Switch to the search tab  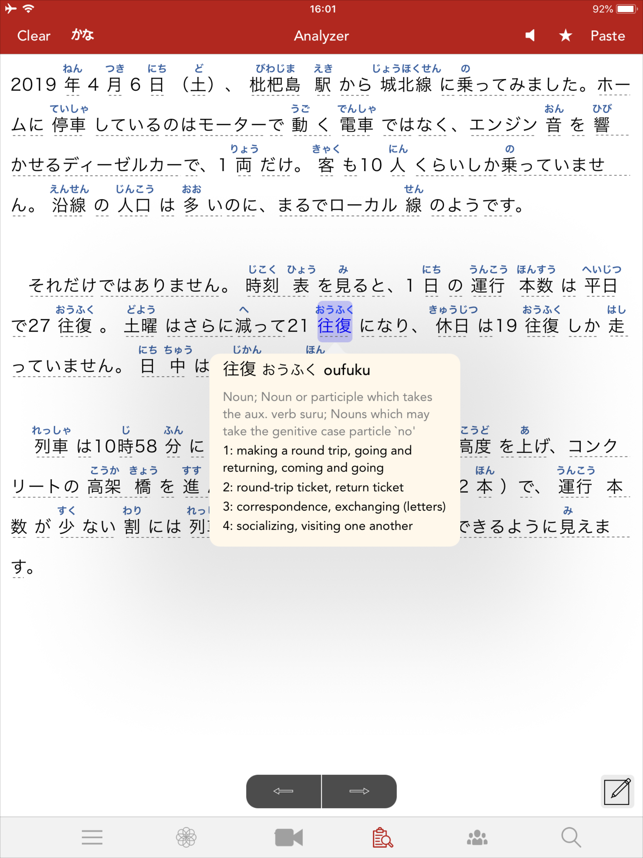pos(570,838)
